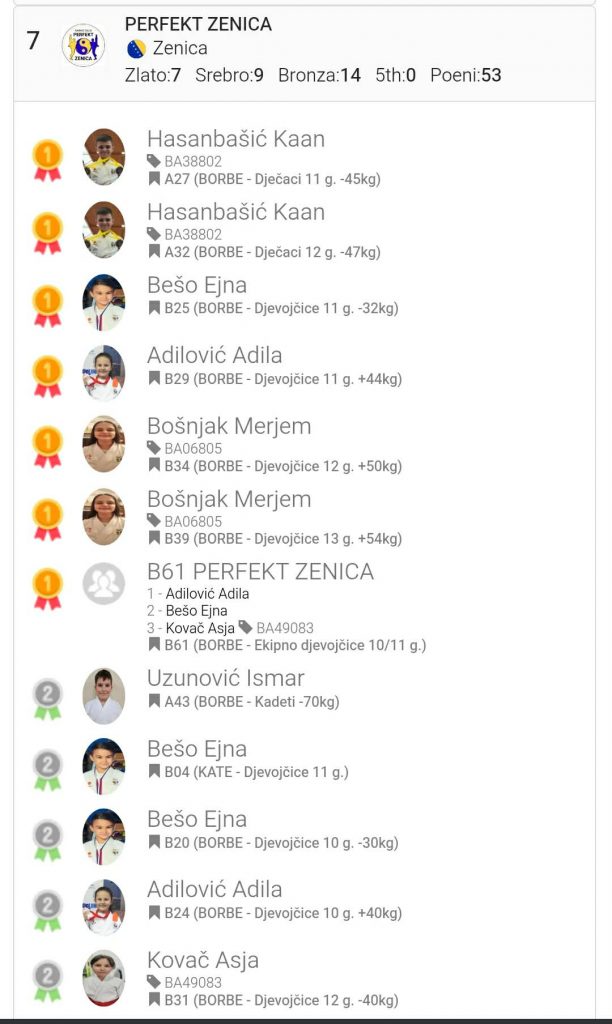The image size is (612, 1024).
Task: Open Bešo Ejna's B20 silver result
Action: click(x=304, y=836)
